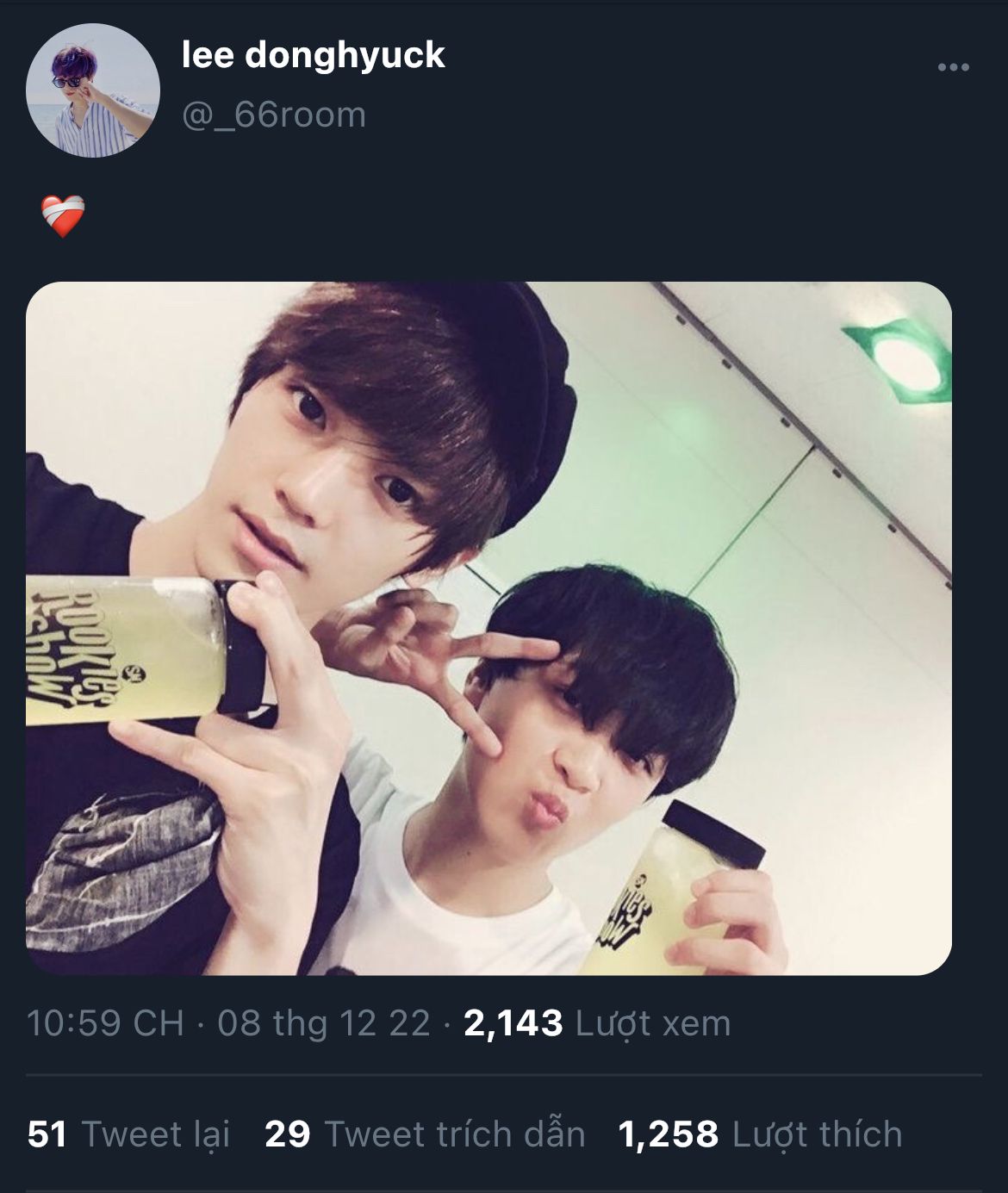This screenshot has height=1193, width=1008.
Task: View the attached tweet photo fullscreen
Action: click(488, 628)
